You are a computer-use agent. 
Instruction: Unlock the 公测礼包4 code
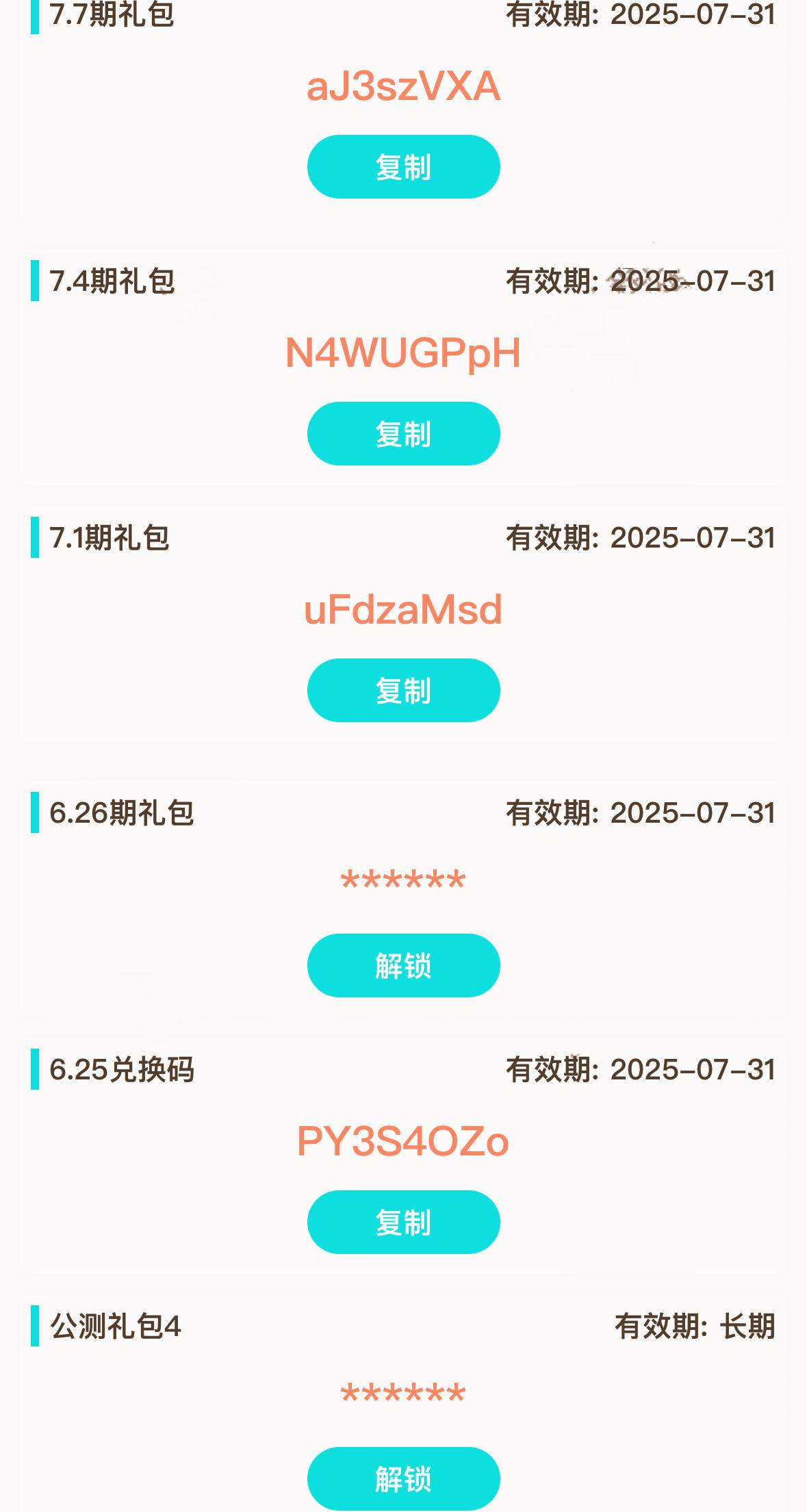point(403,1478)
